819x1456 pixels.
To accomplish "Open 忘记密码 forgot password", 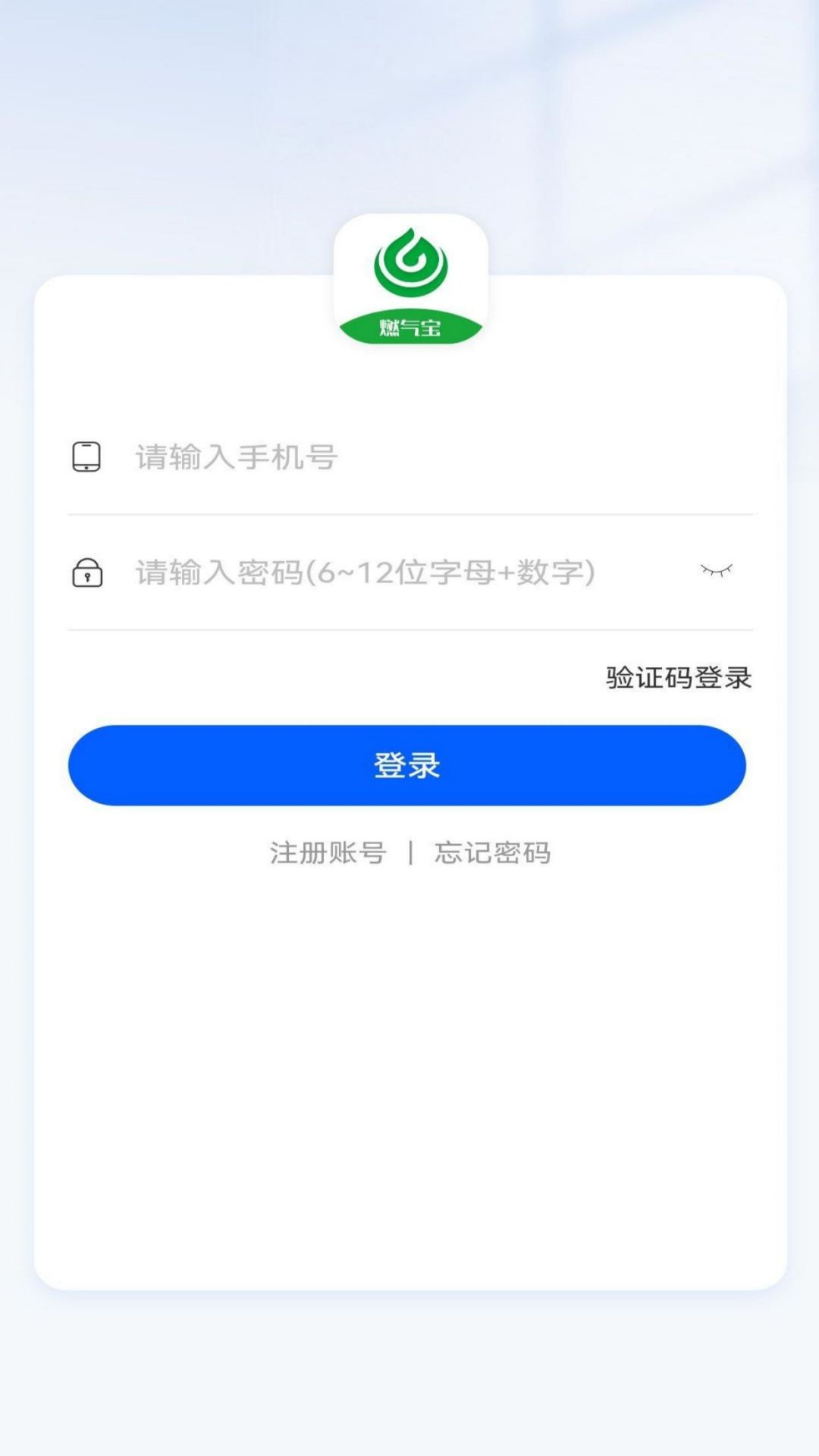I will point(492,852).
